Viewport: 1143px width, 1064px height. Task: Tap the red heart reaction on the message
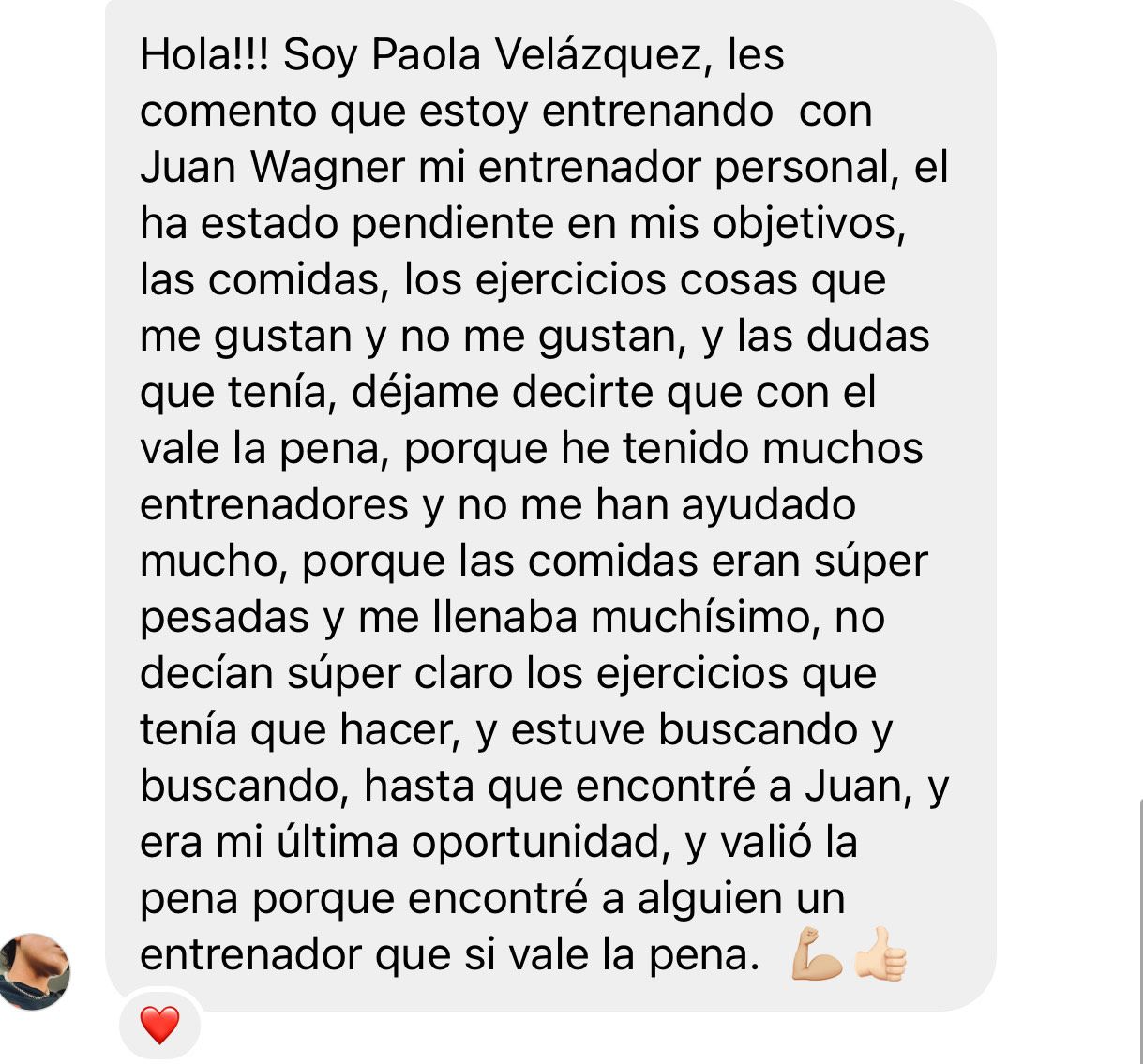click(159, 1025)
